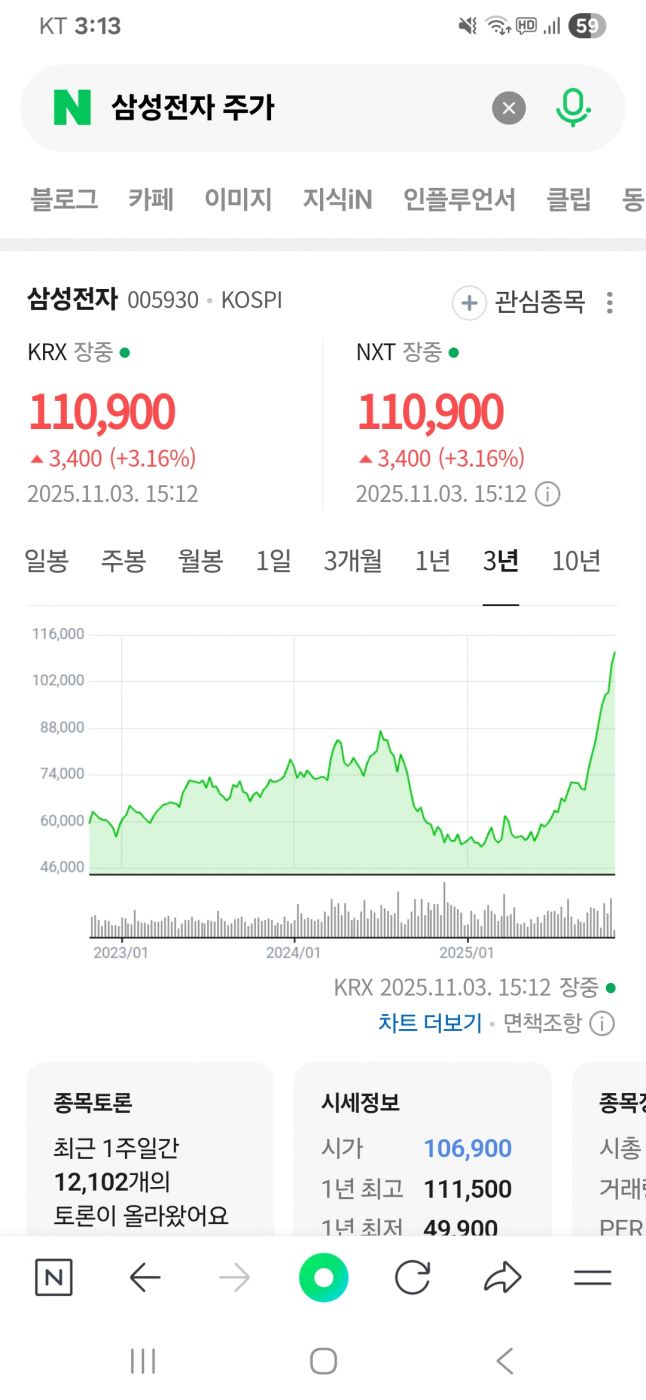Add 삼성전자 to 관심종목
The image size is (646, 1400).
tap(519, 302)
